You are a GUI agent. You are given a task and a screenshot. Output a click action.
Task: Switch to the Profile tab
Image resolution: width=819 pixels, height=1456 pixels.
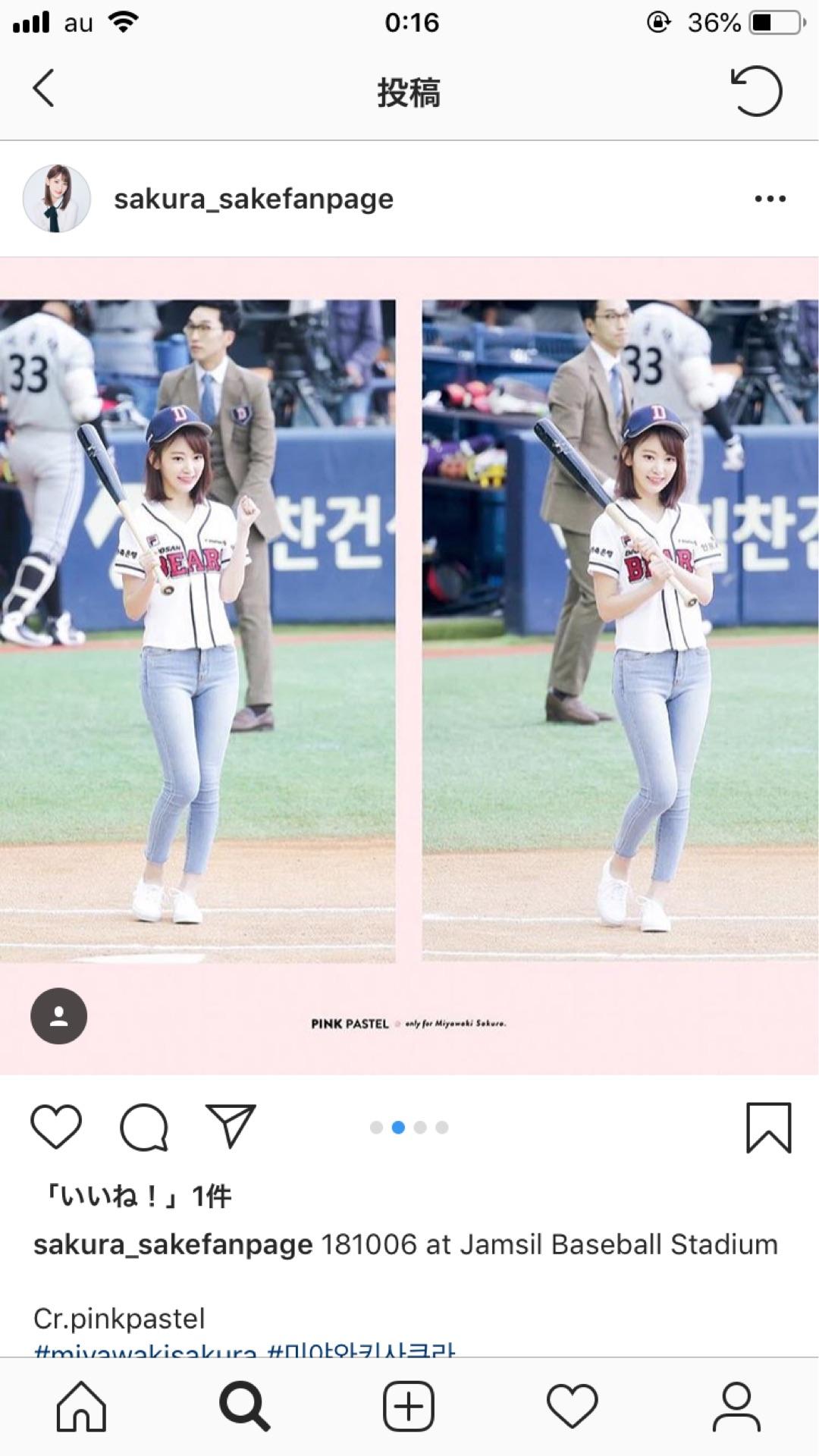click(x=736, y=1407)
